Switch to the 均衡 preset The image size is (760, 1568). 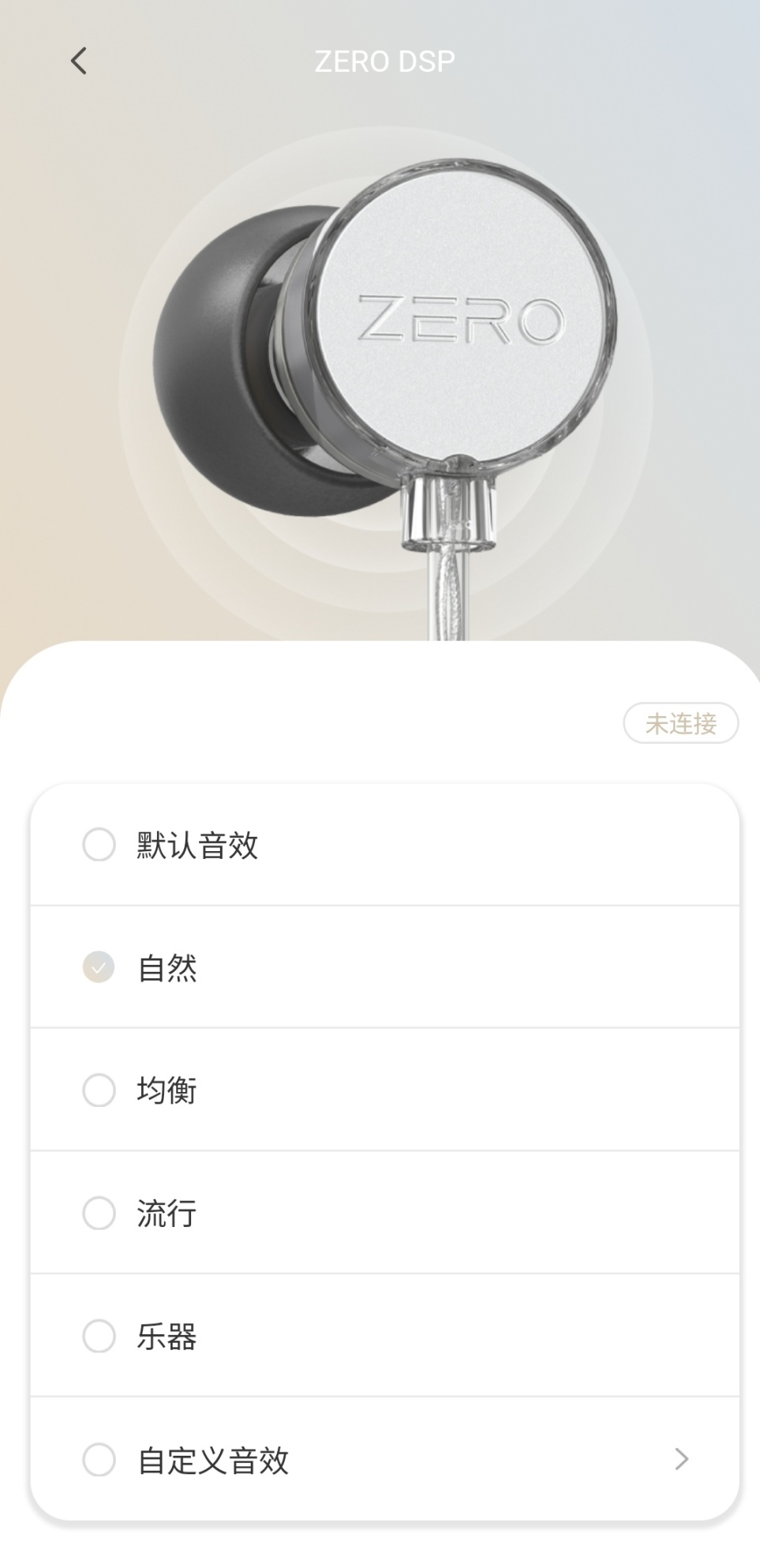[99, 1090]
